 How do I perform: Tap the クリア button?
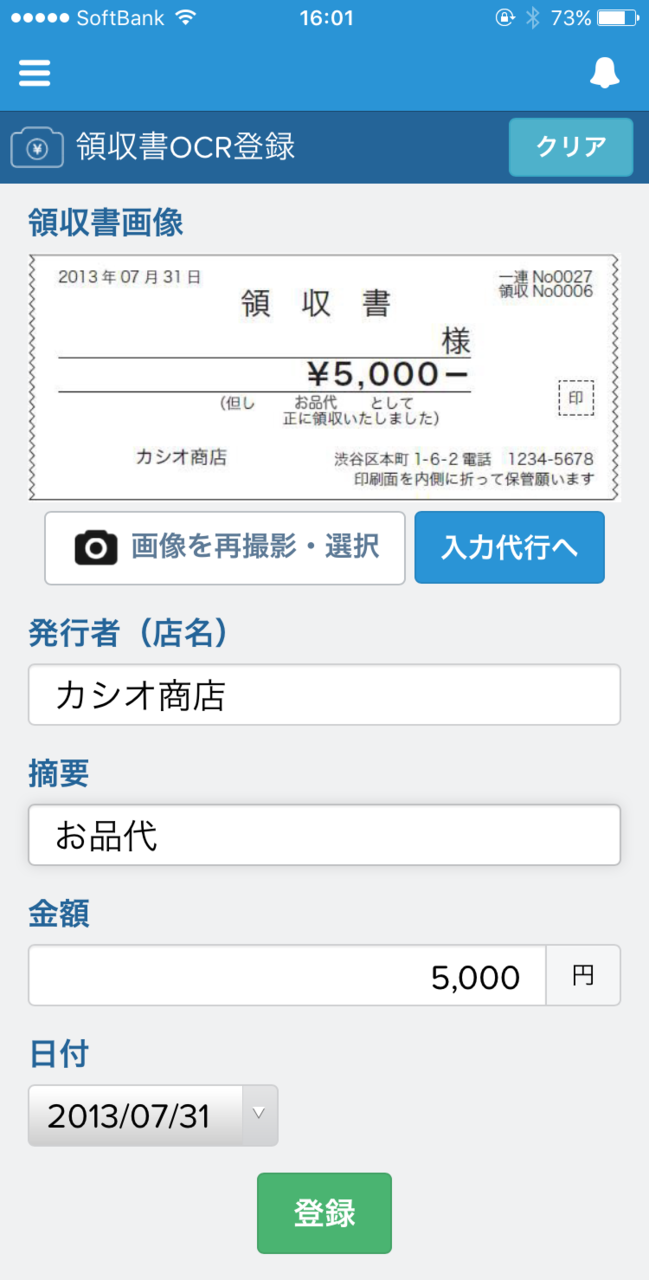(570, 147)
